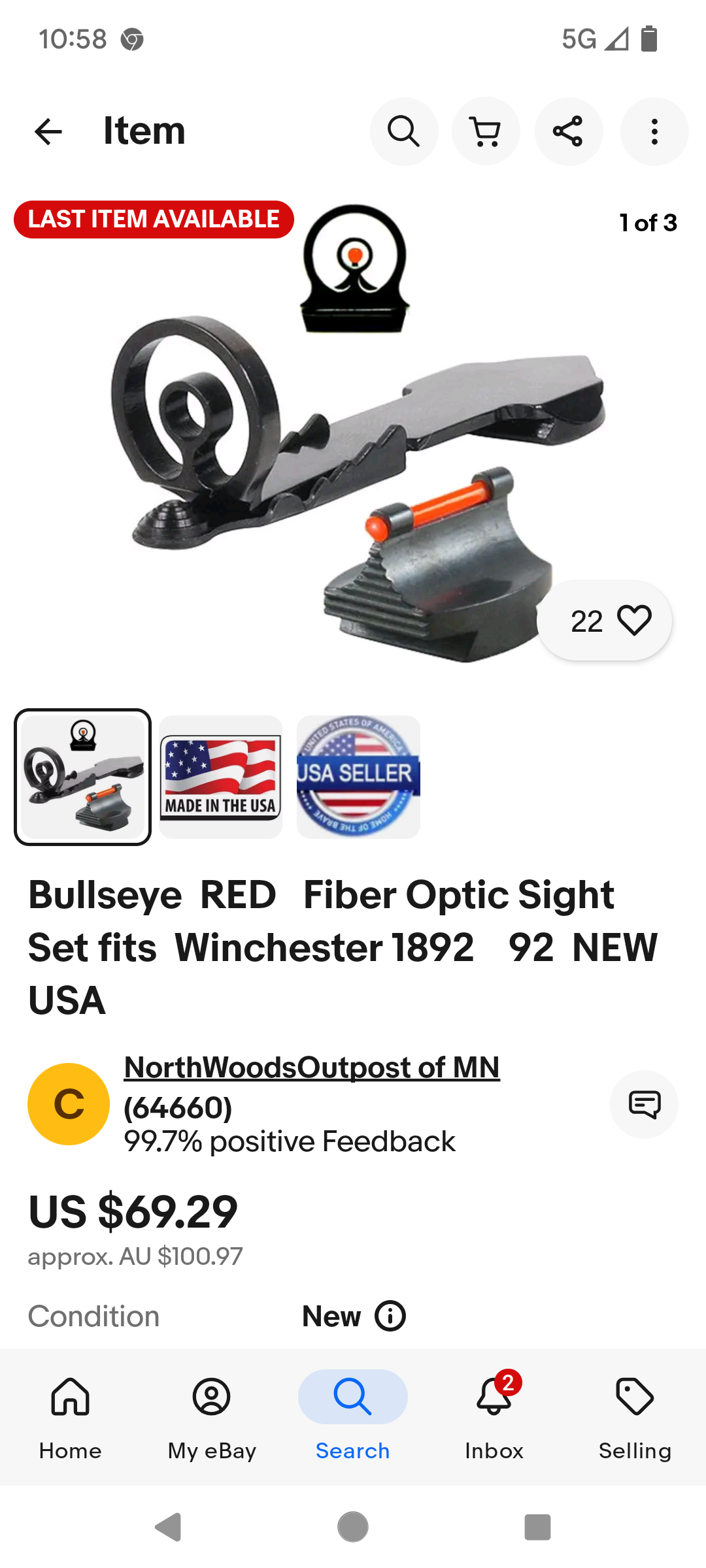Tap the system home button
706x1568 pixels.
pos(353,1527)
